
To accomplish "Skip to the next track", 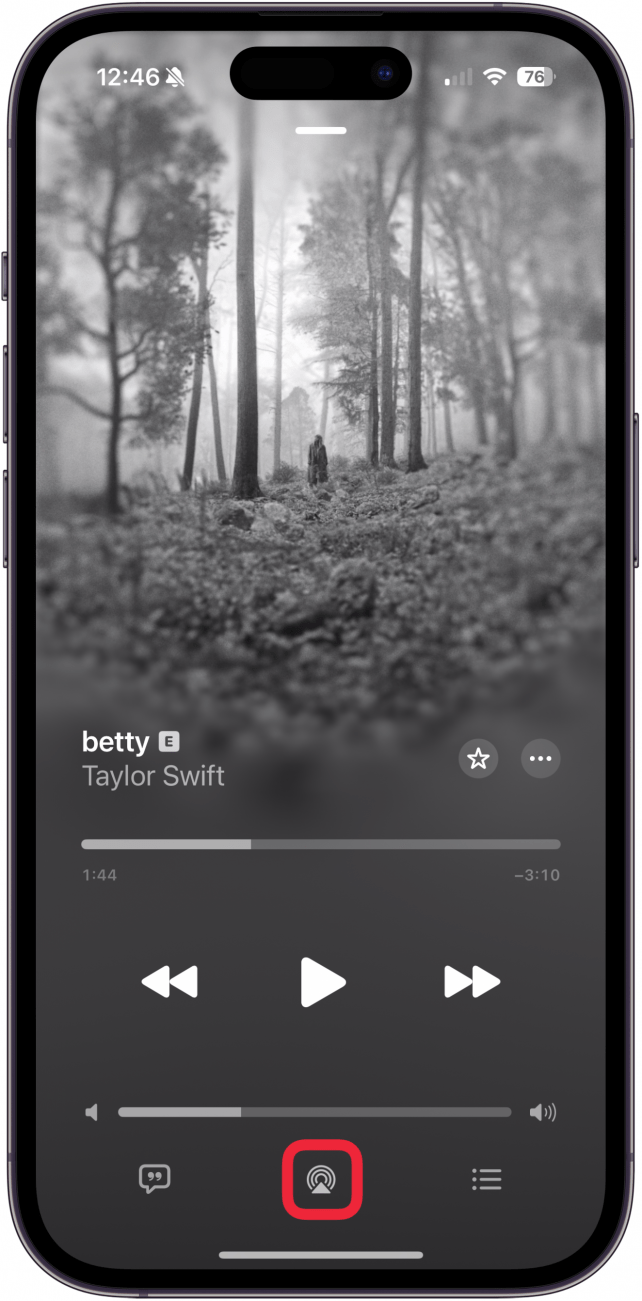I will pos(472,982).
